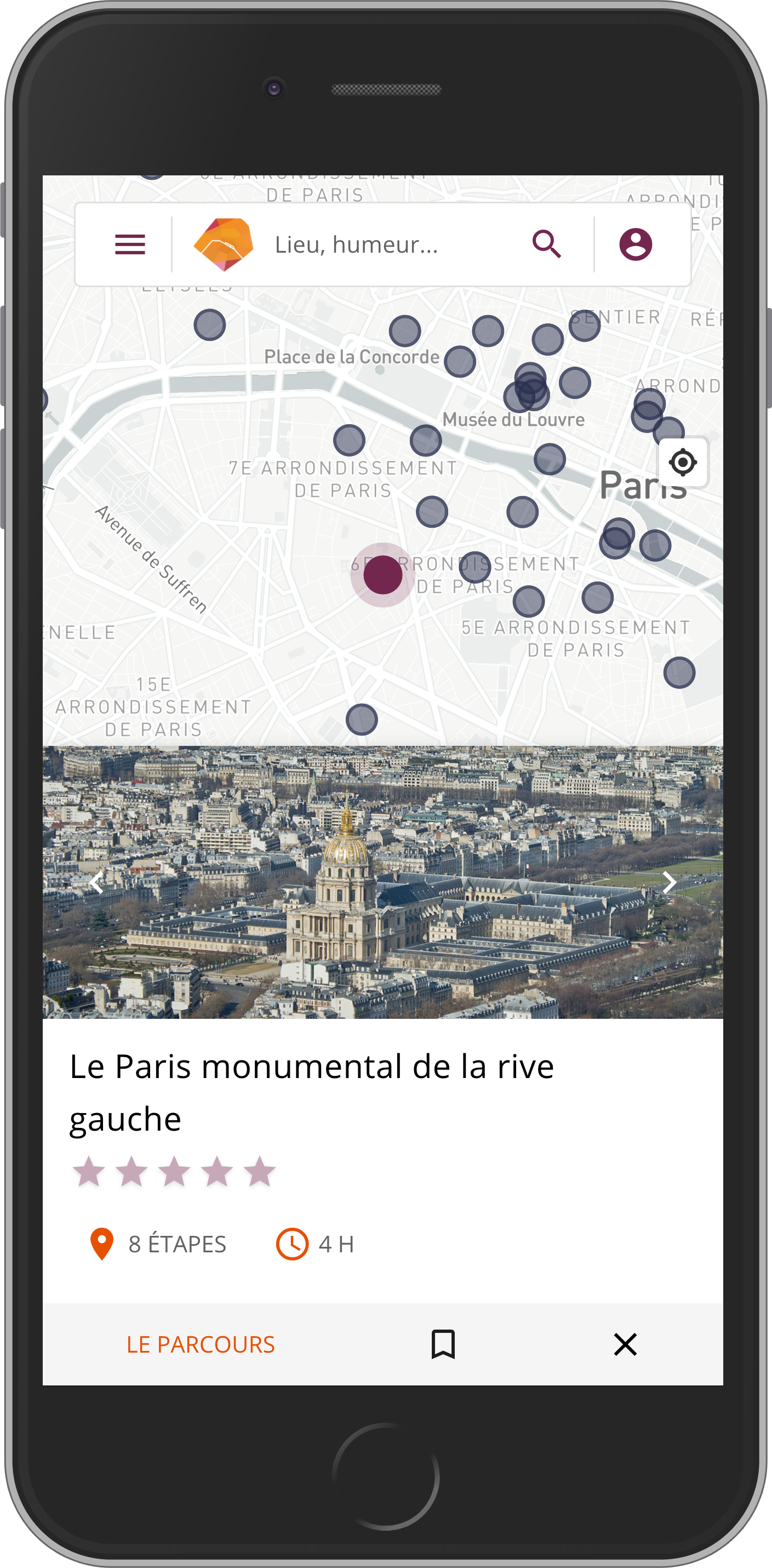The height and width of the screenshot is (1568, 772).
Task: Select the highlighted burgundy map marker
Action: click(382, 574)
